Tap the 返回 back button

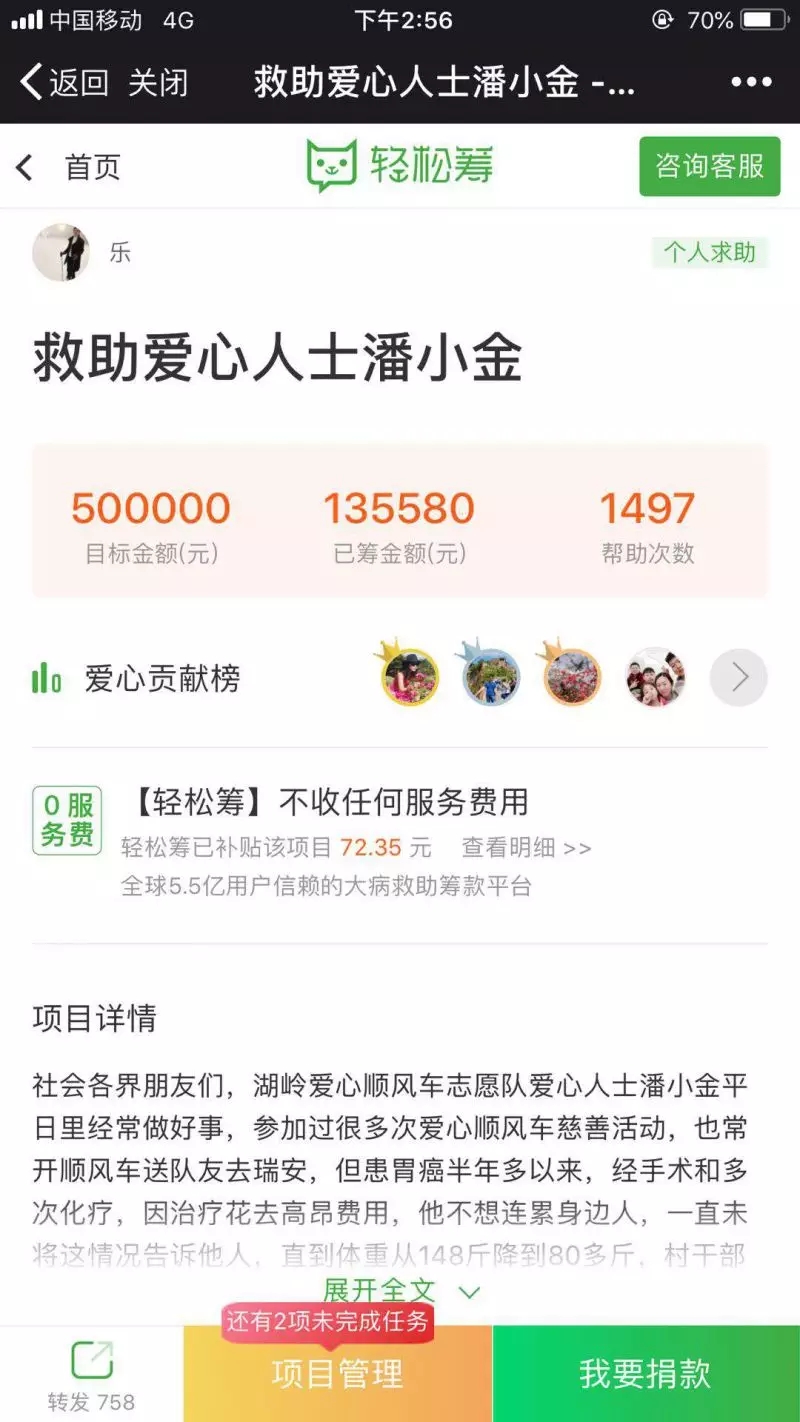64,82
